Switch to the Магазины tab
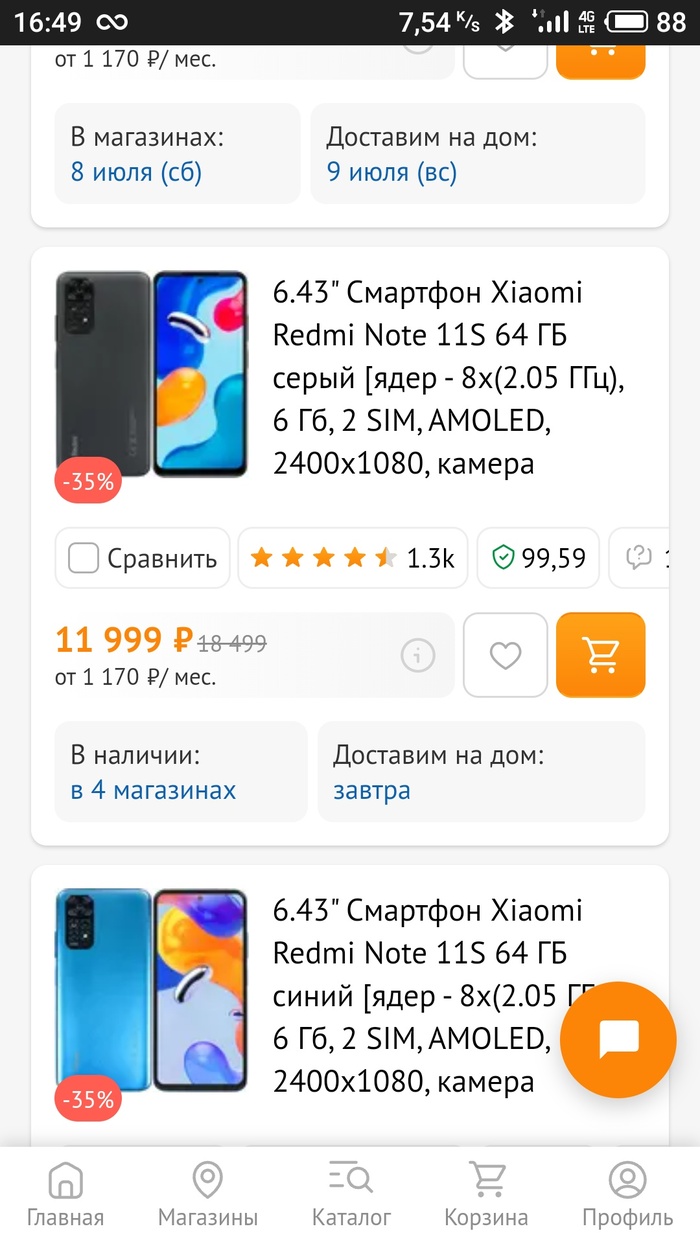The width and height of the screenshot is (700, 1244). click(208, 1194)
